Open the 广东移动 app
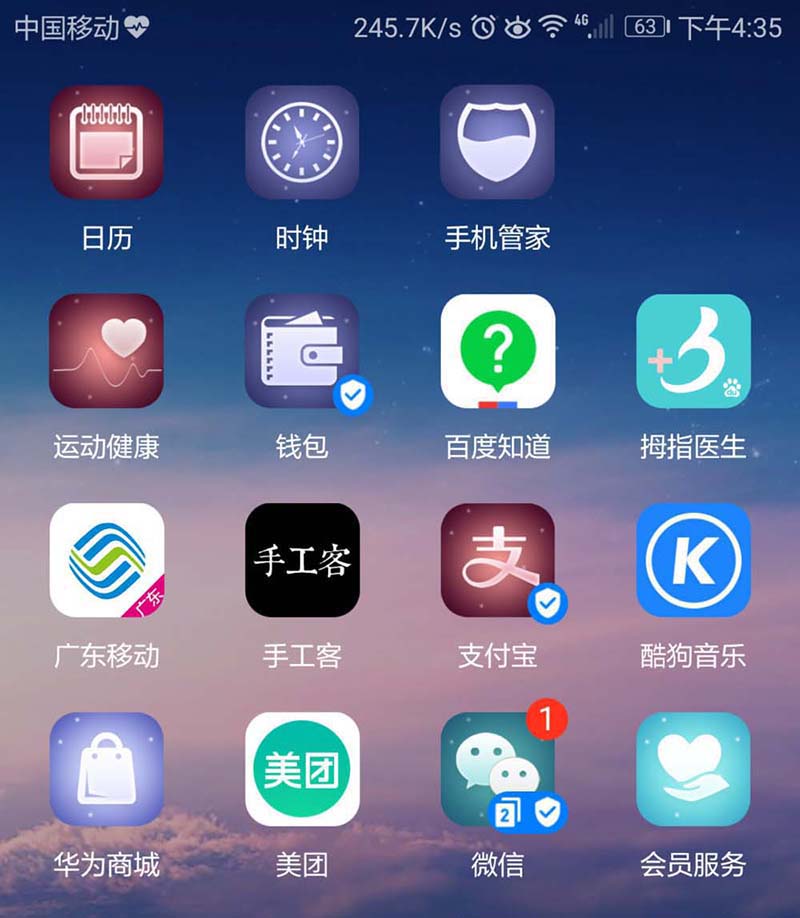This screenshot has width=800, height=918. (x=106, y=560)
